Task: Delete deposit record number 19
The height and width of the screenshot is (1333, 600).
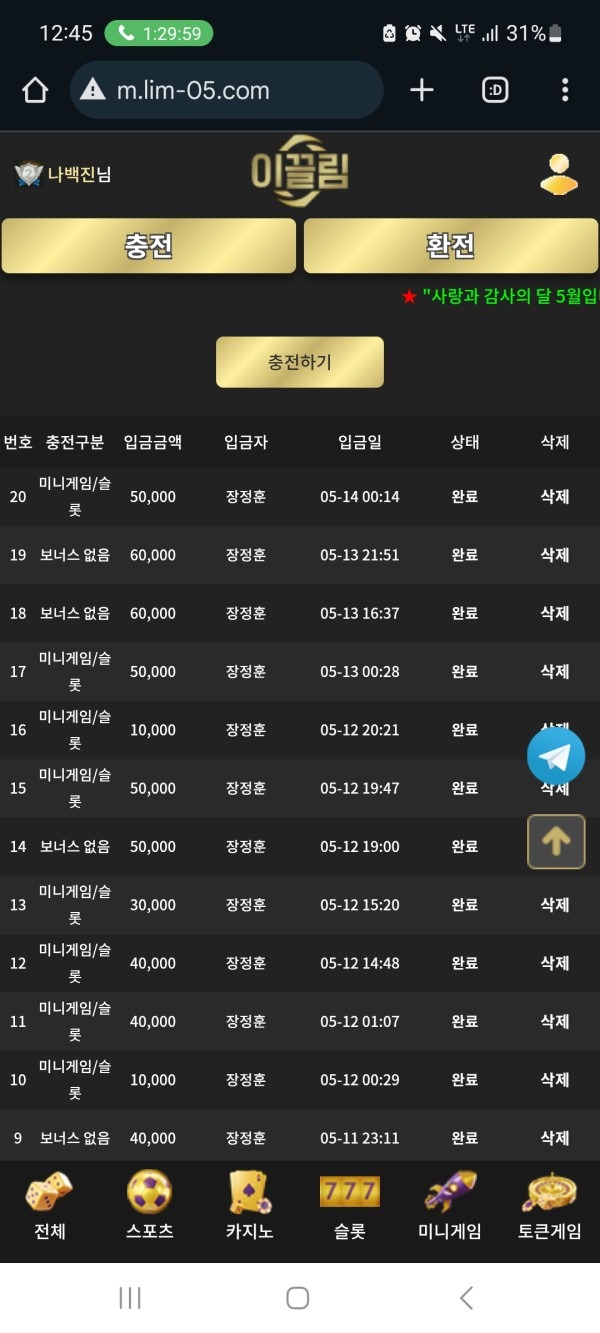Action: point(555,555)
